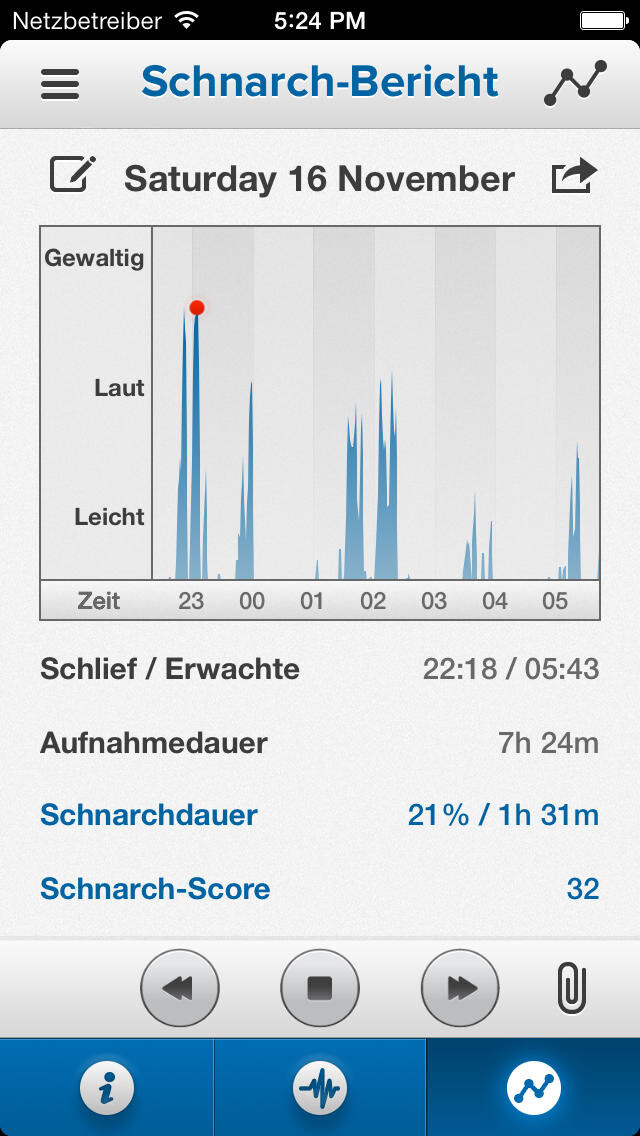Switch to the info tab
The width and height of the screenshot is (640, 1136).
click(x=107, y=1087)
